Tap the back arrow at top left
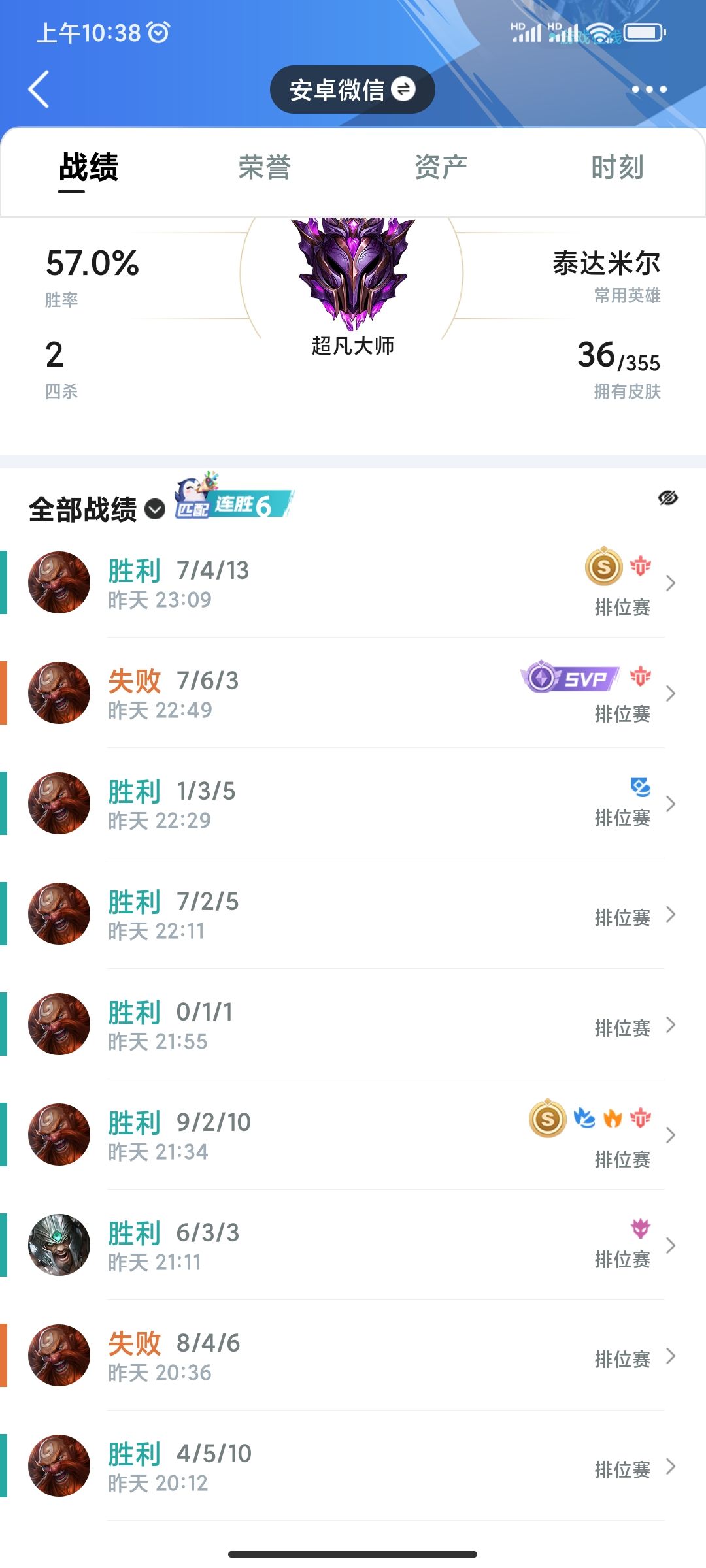 click(38, 90)
